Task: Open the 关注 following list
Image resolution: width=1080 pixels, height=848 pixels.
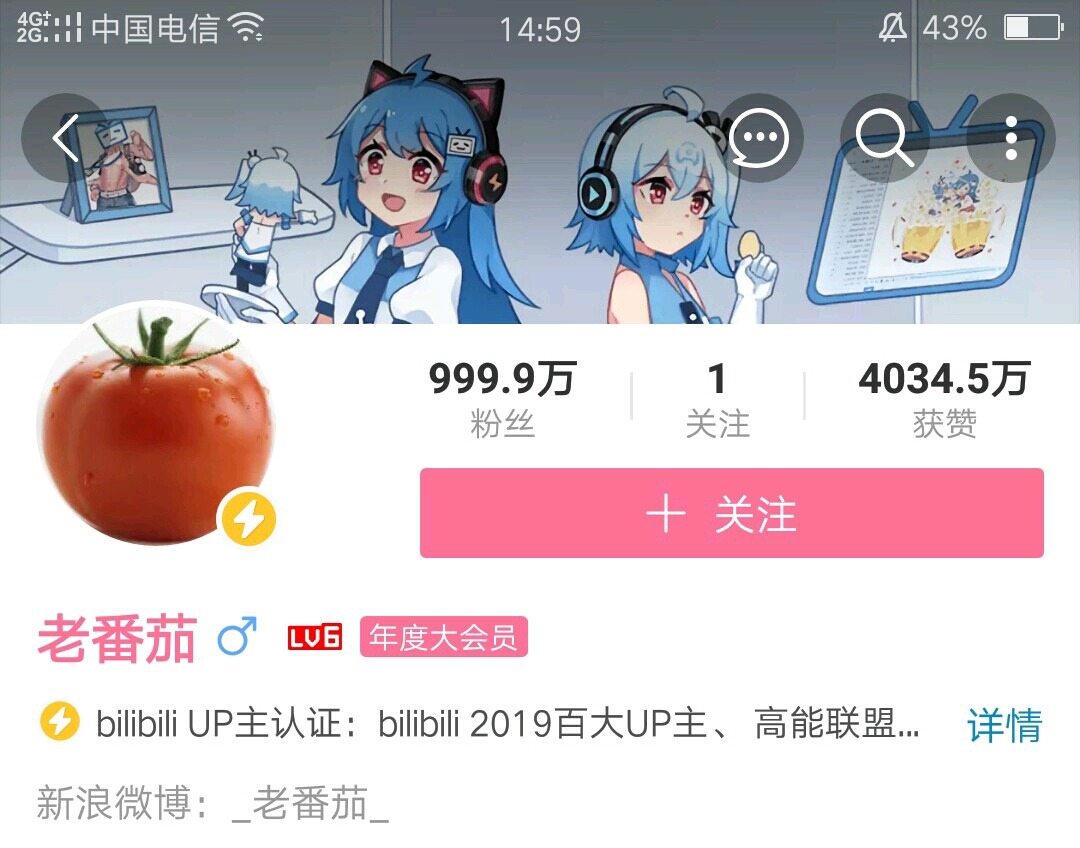Action: coord(717,398)
